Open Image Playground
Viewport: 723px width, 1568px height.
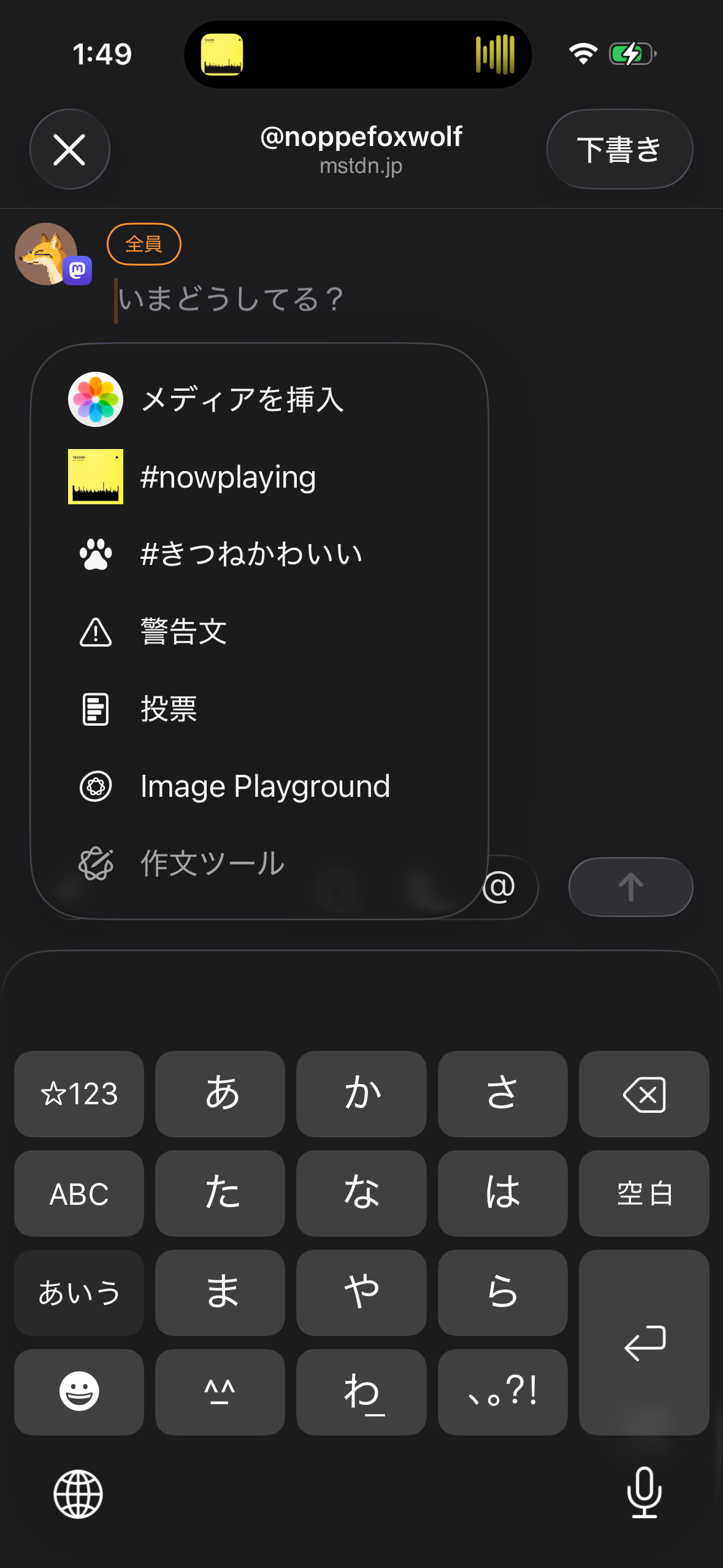265,786
